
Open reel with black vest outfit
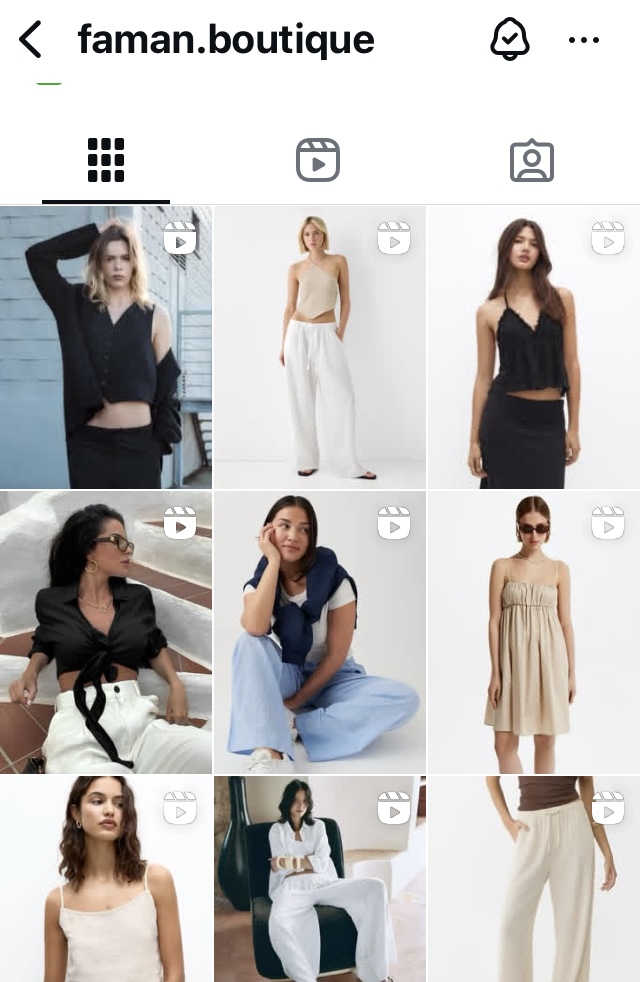[106, 347]
